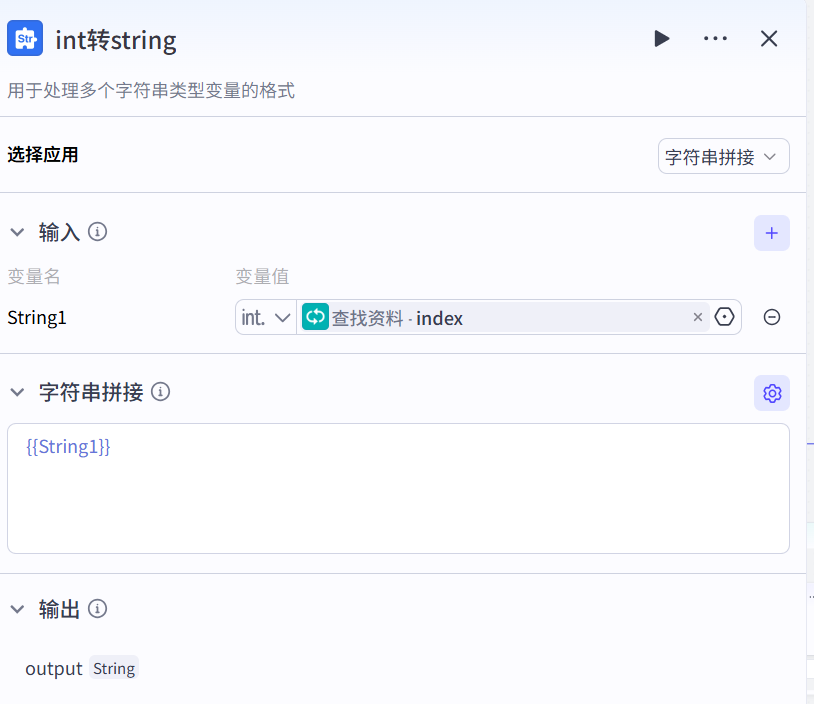This screenshot has height=704, width=814.
Task: Show info tooltip for 输入
Action: [x=98, y=232]
